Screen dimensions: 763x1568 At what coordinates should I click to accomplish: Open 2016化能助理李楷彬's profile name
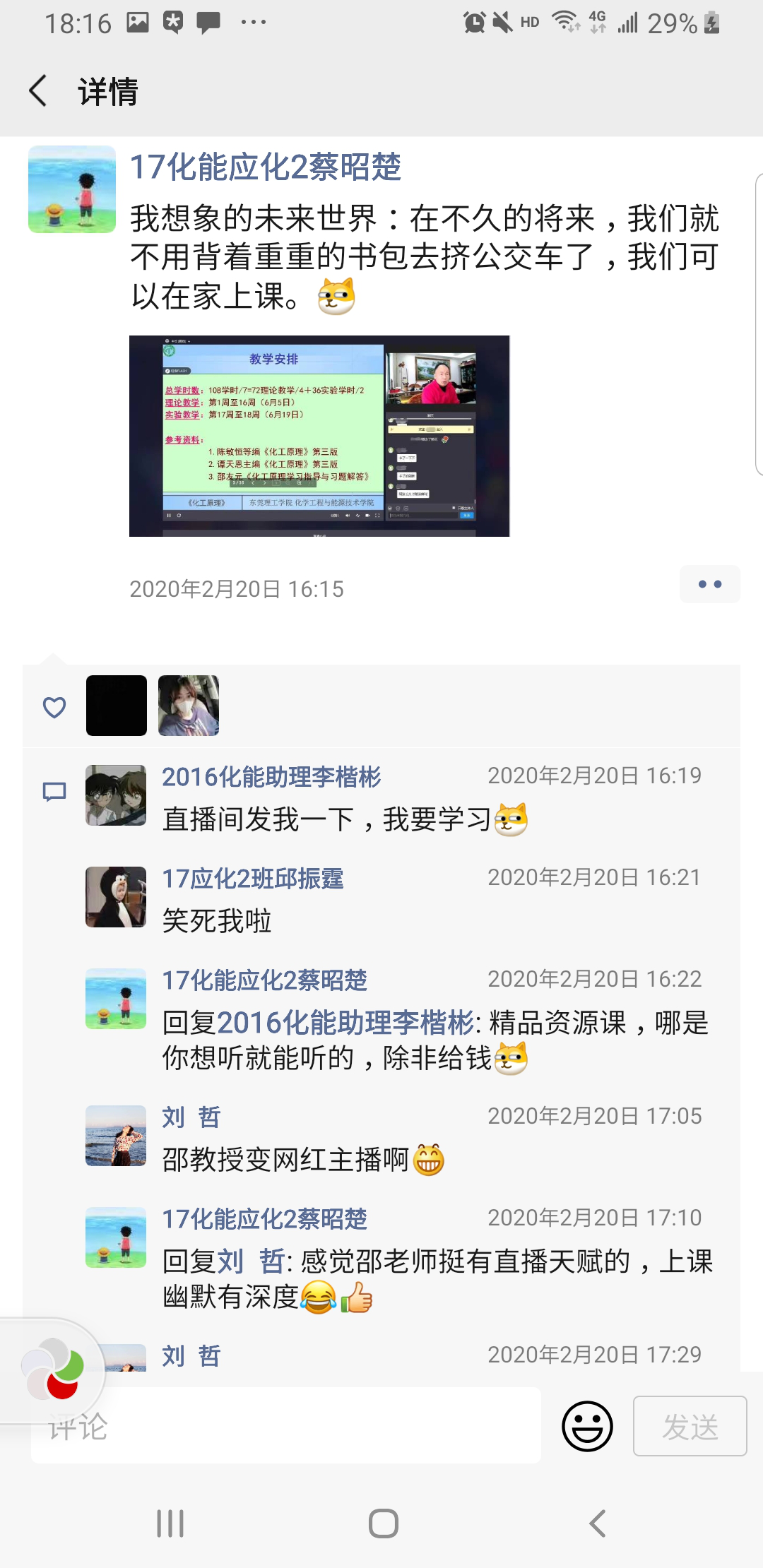[x=271, y=777]
